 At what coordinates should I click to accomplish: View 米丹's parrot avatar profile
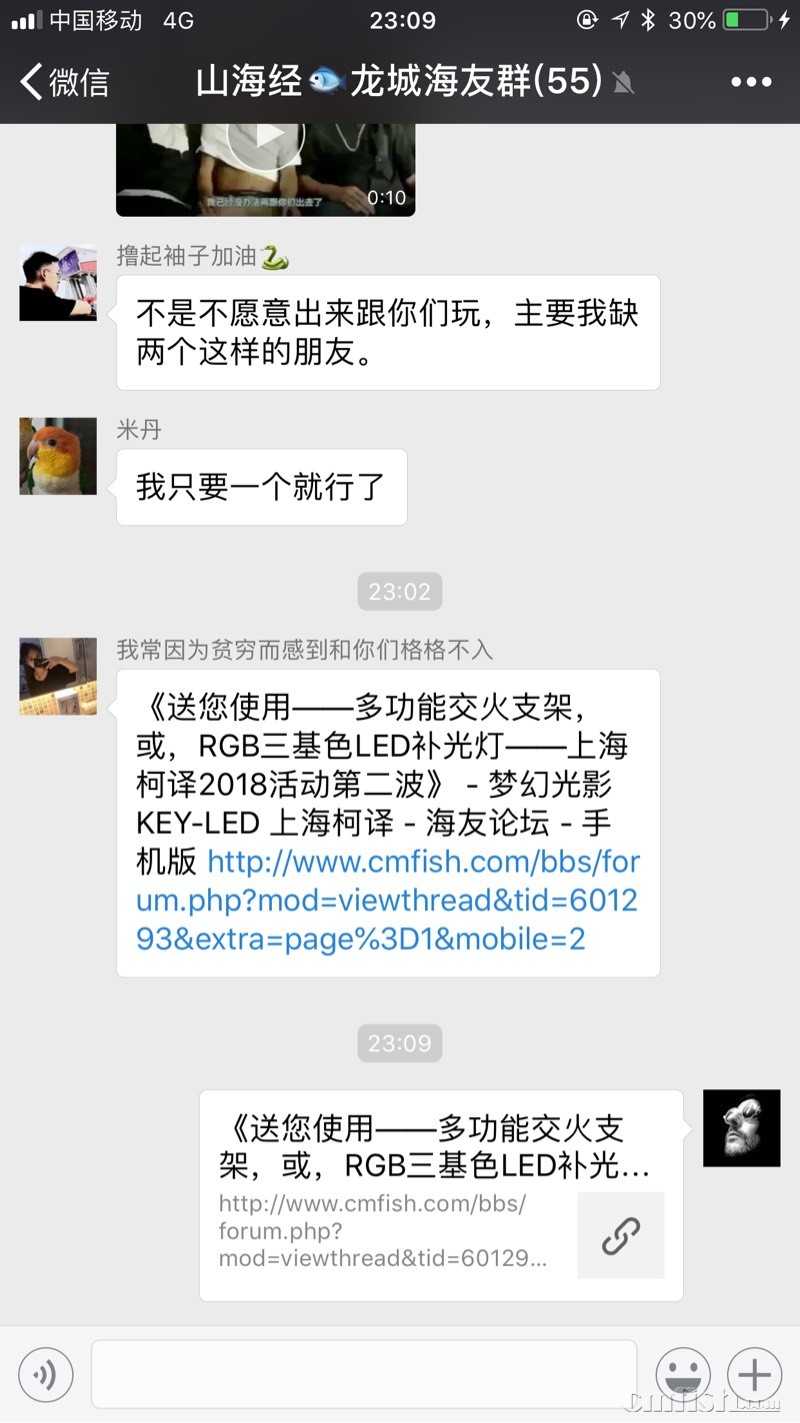(58, 456)
